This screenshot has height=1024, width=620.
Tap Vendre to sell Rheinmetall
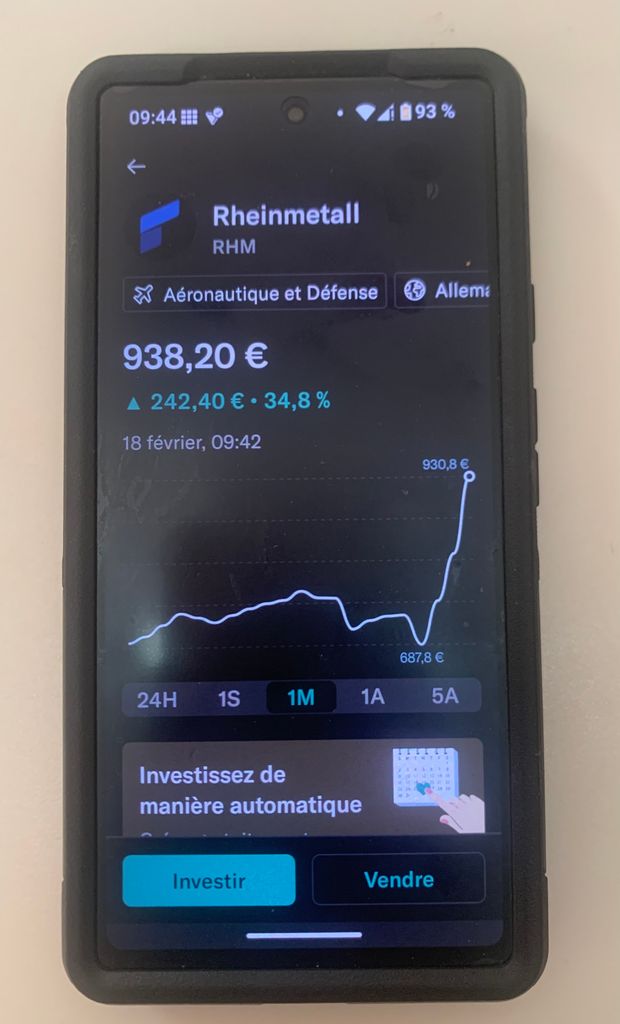(x=398, y=879)
